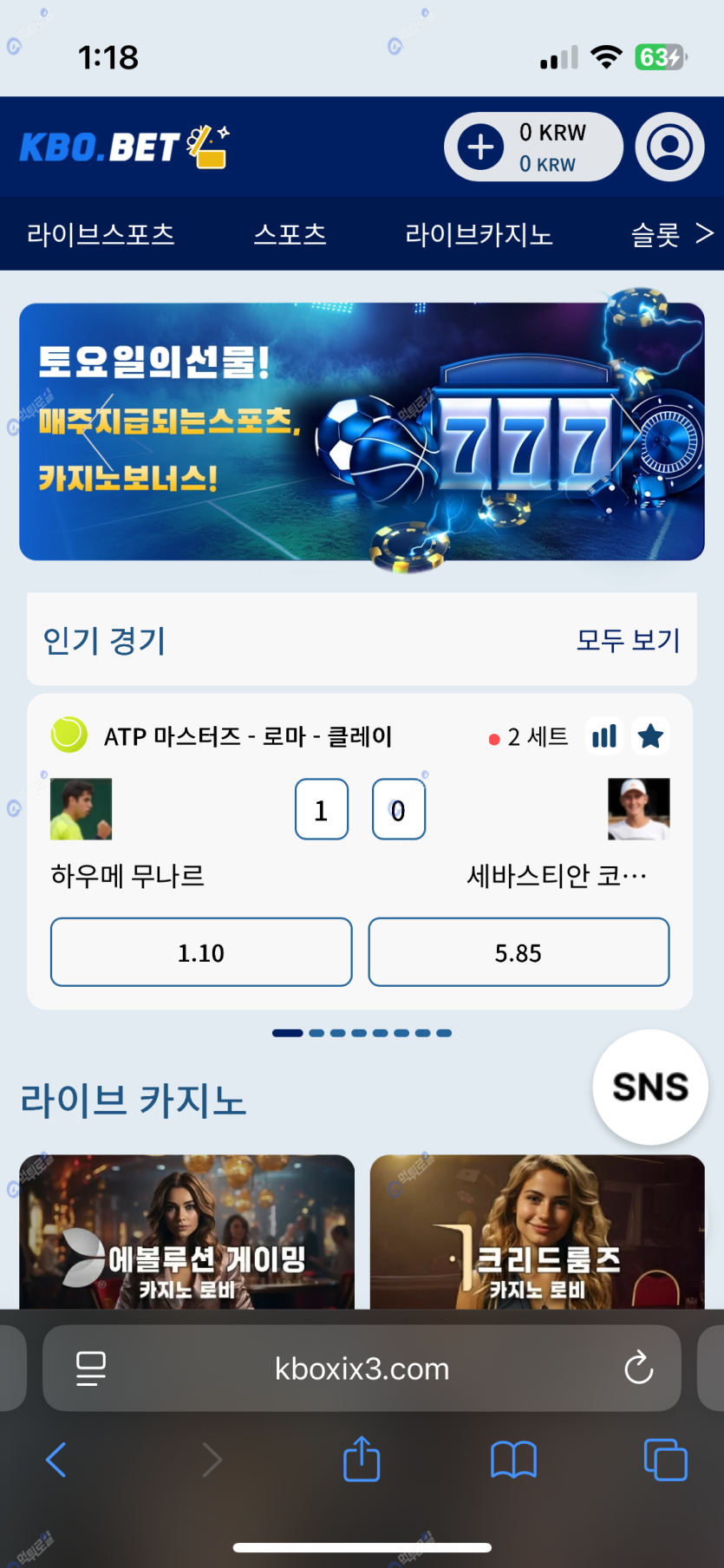The height and width of the screenshot is (1568, 724).
Task: Switch to 스포츠 tab
Action: pyautogui.click(x=290, y=234)
